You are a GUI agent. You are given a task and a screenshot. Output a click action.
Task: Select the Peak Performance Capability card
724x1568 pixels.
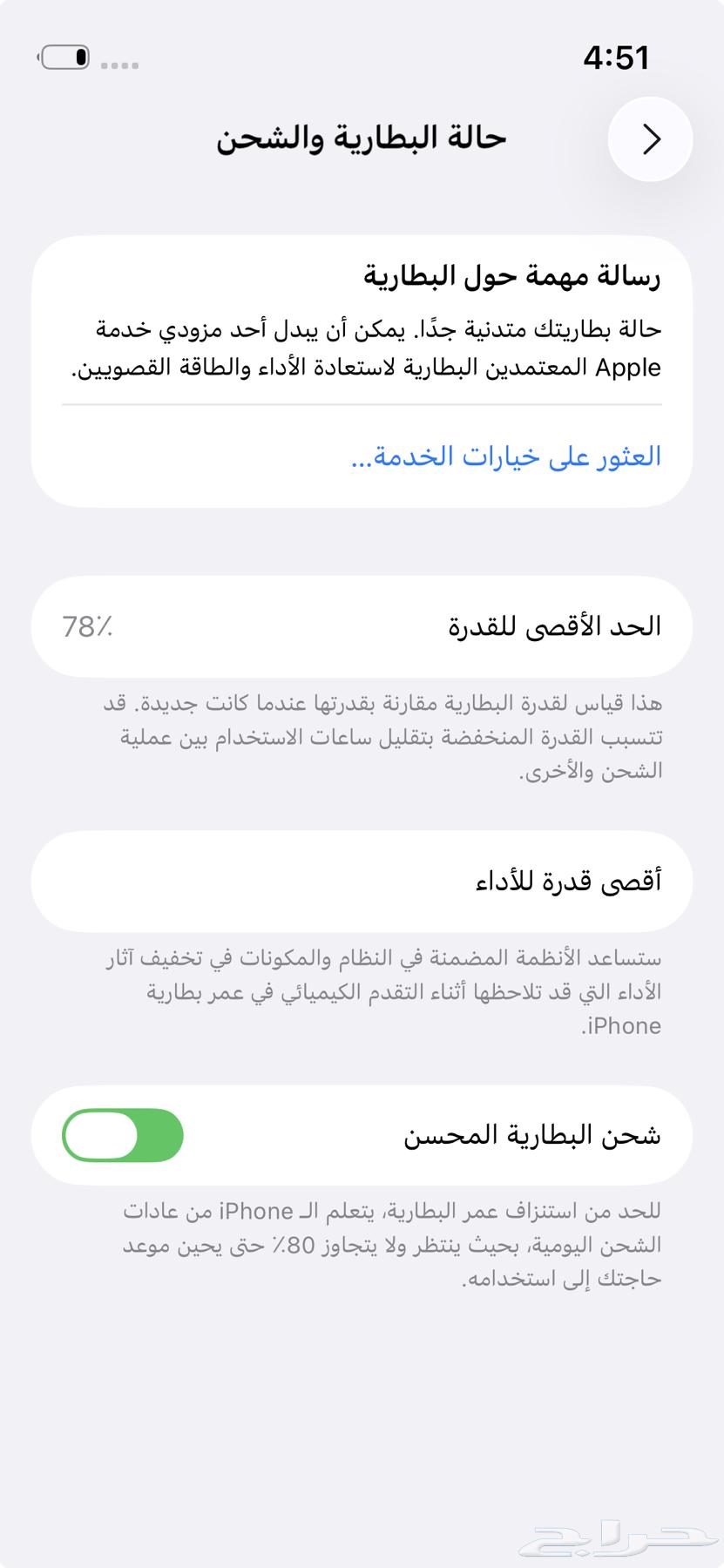tap(362, 882)
